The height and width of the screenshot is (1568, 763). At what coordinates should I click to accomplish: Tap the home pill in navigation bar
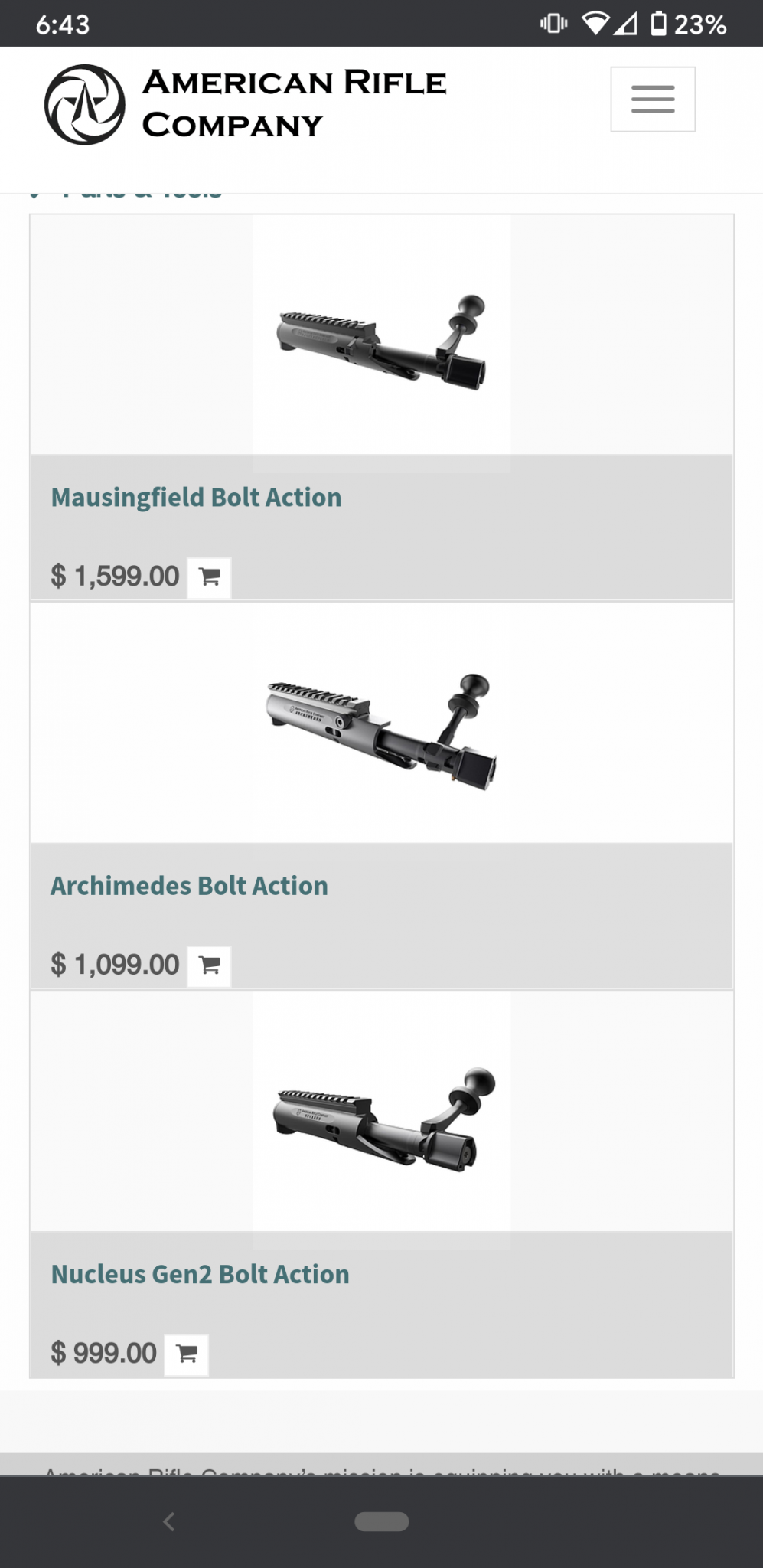click(x=381, y=1521)
